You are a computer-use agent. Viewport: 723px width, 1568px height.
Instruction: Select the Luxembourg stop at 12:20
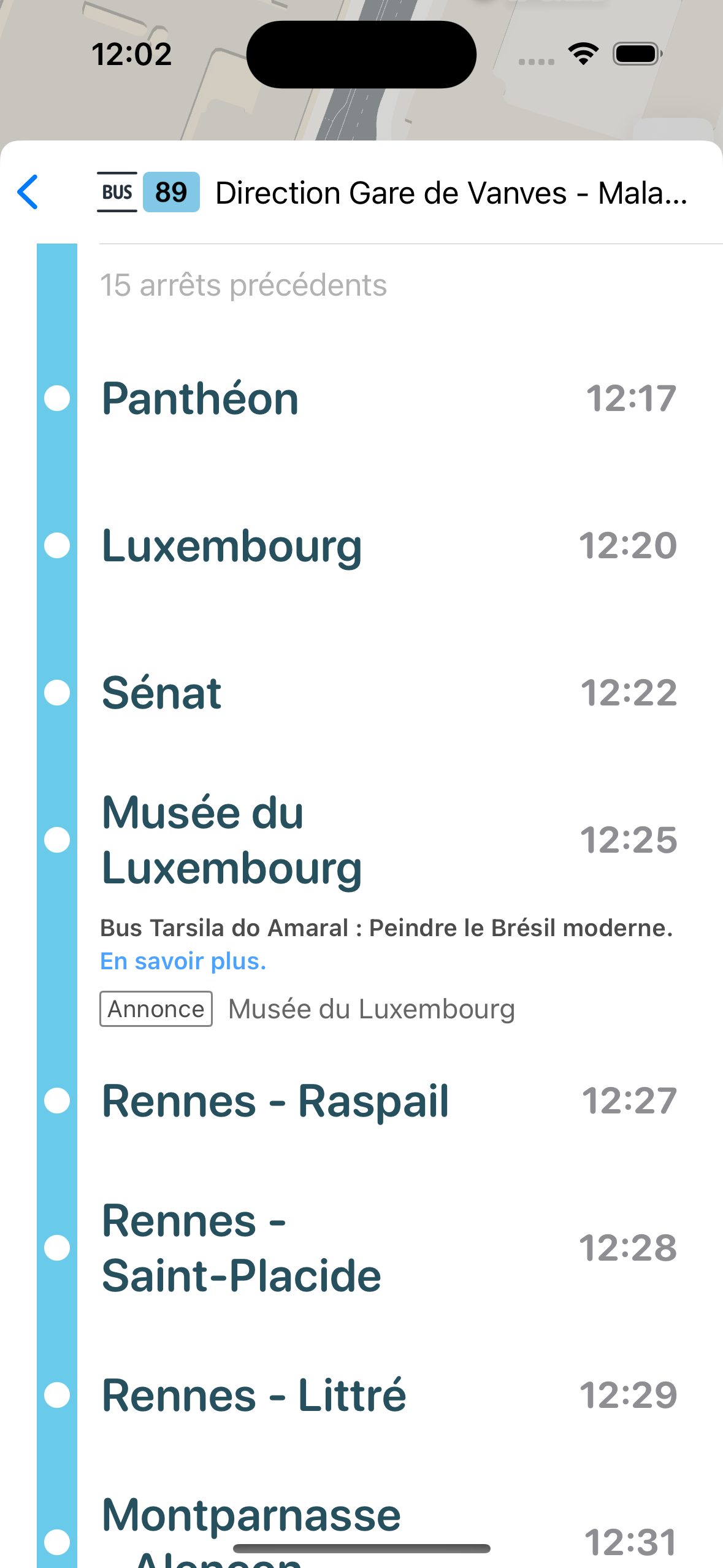pyautogui.click(x=380, y=546)
